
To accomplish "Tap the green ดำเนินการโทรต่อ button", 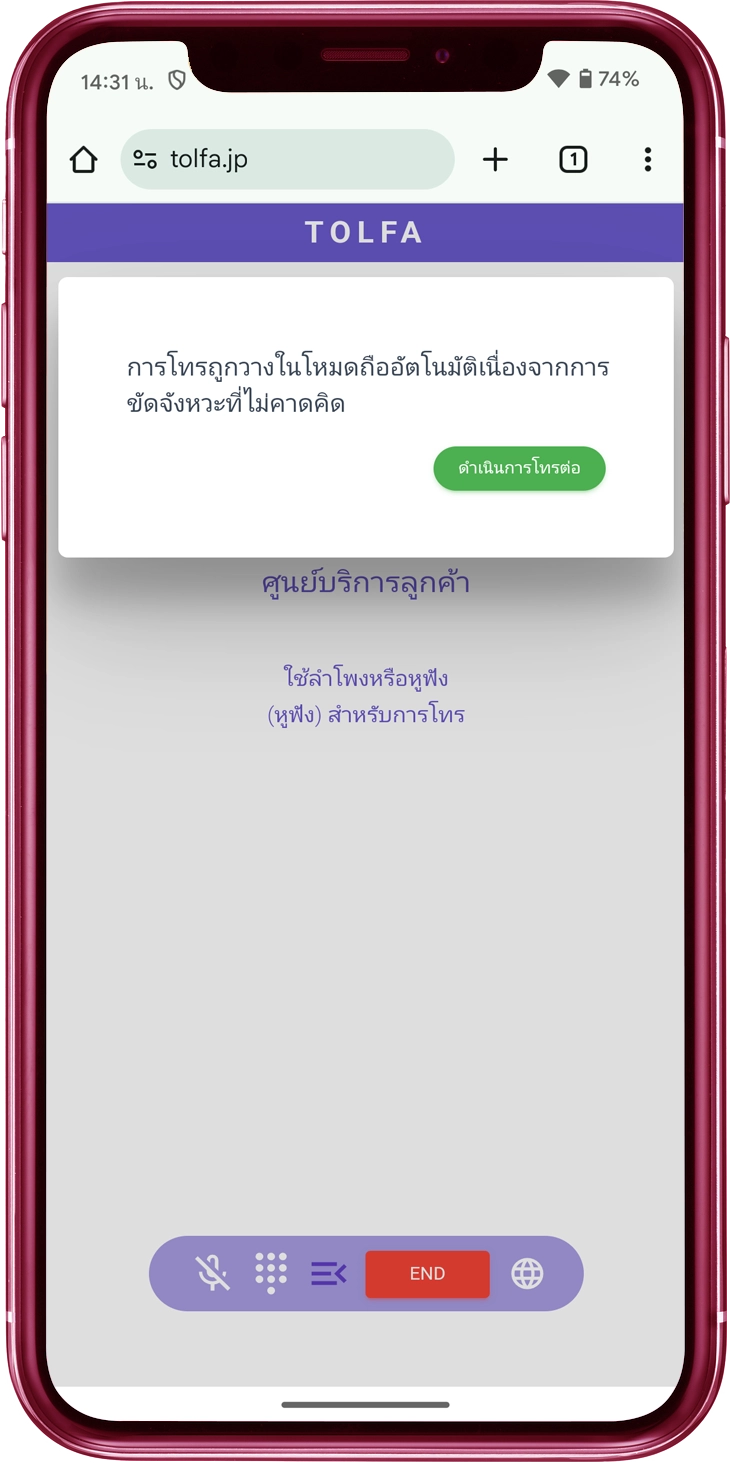I will (x=519, y=468).
